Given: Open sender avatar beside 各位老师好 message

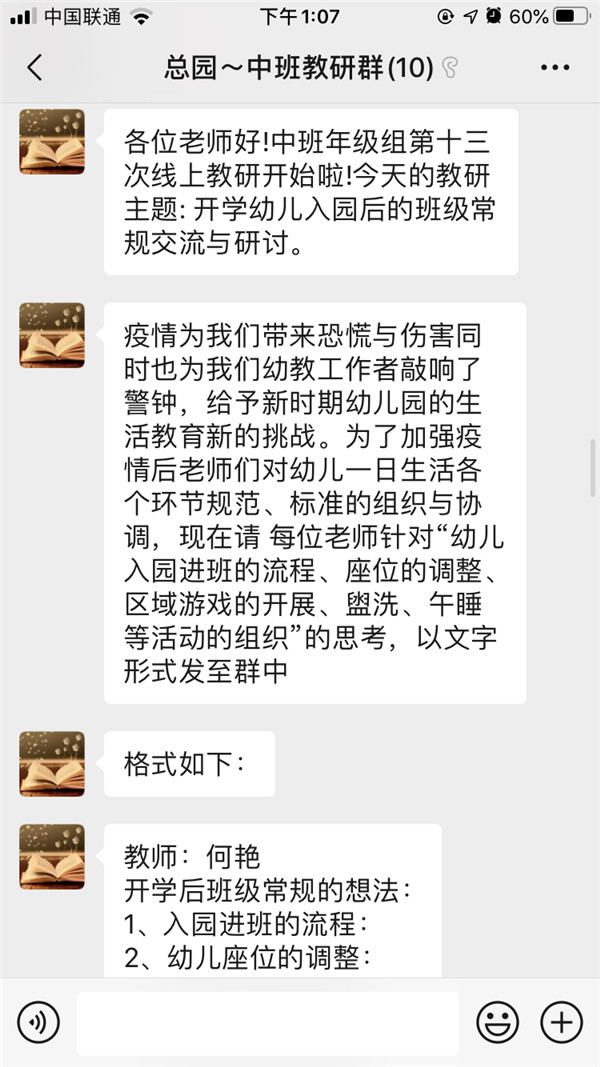Looking at the screenshot, I should point(52,142).
